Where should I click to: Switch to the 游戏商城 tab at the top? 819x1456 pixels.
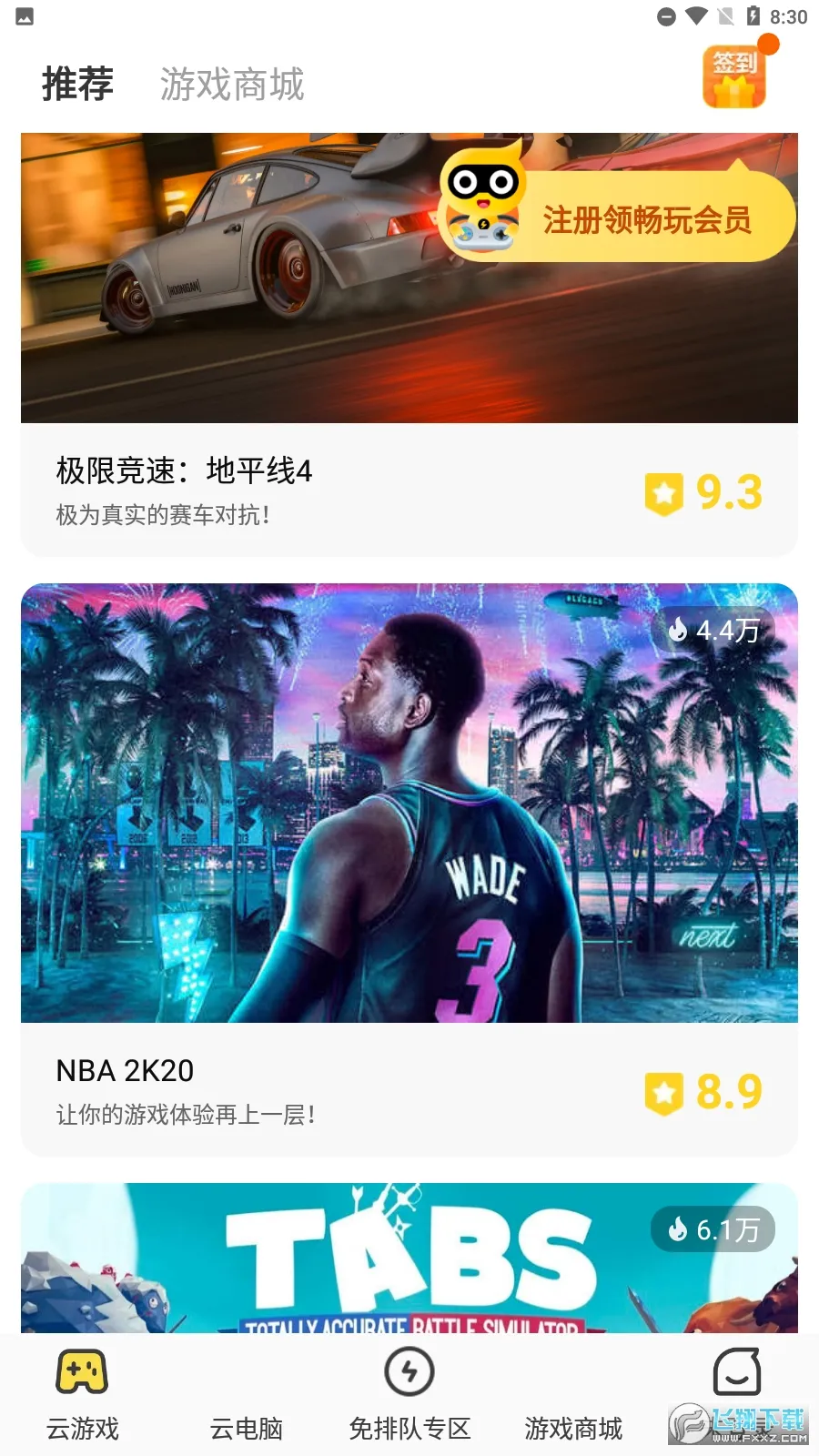click(x=231, y=84)
